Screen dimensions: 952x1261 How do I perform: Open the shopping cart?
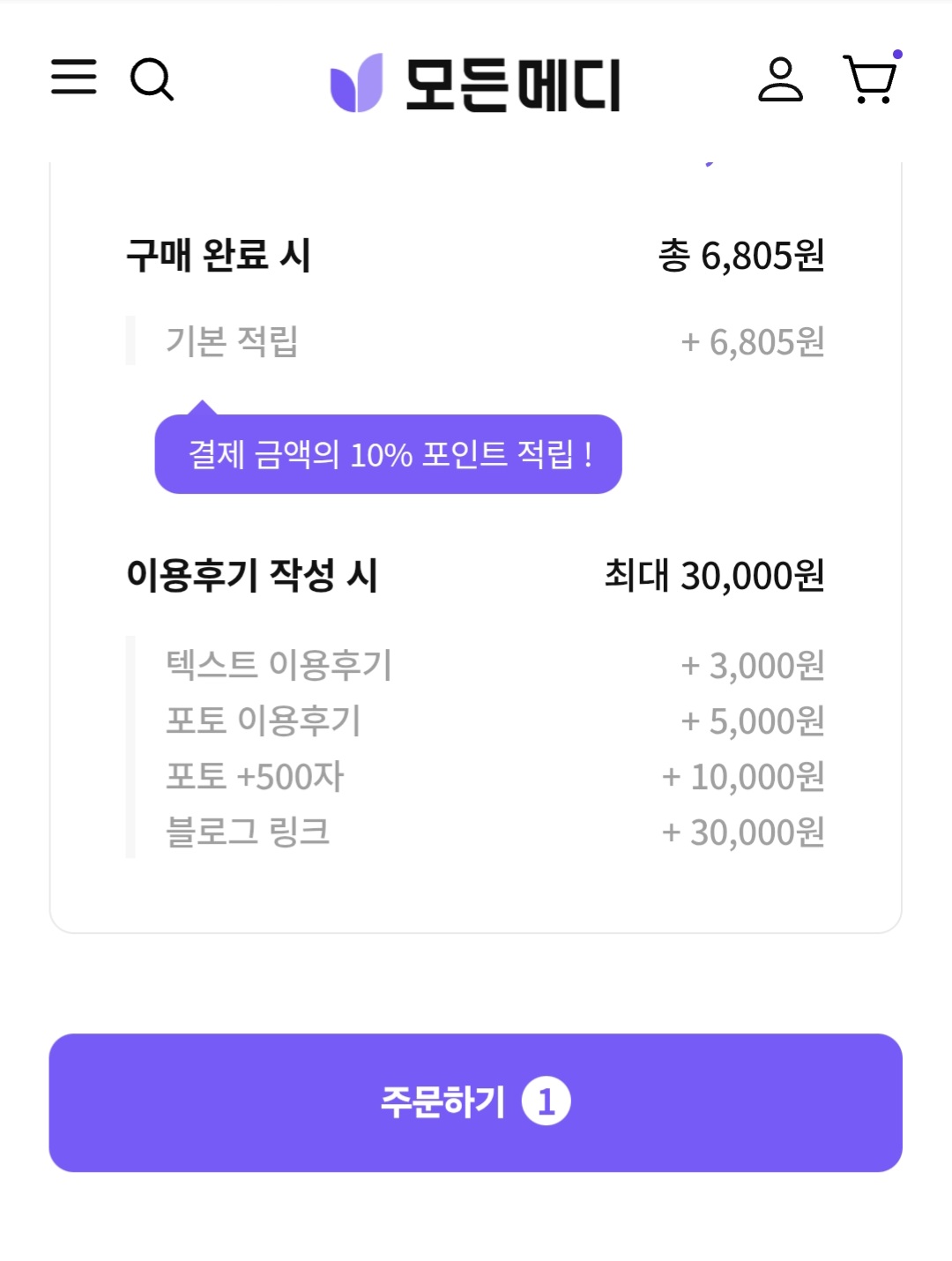[x=871, y=79]
